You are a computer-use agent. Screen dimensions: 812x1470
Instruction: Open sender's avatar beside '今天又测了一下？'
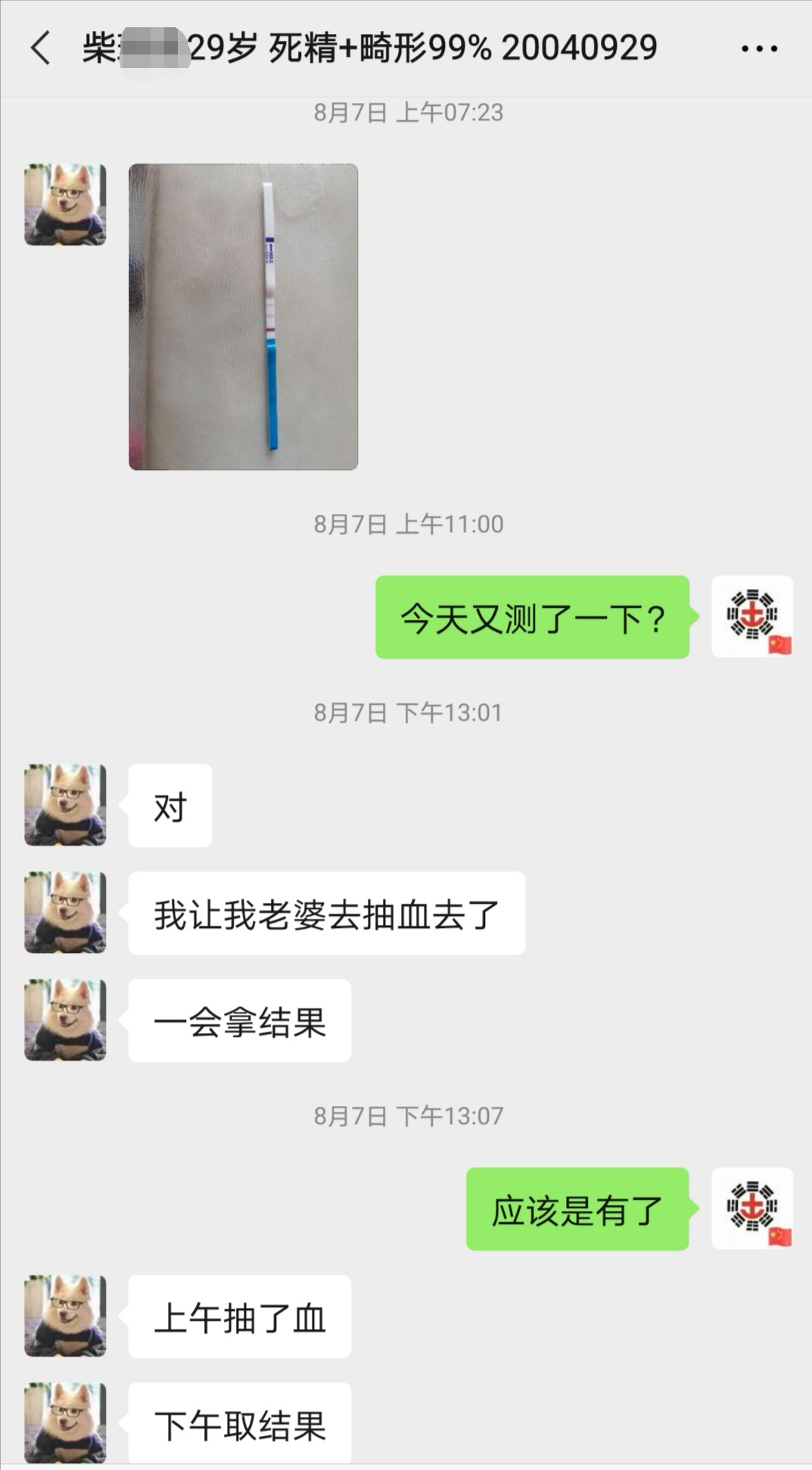(x=752, y=616)
